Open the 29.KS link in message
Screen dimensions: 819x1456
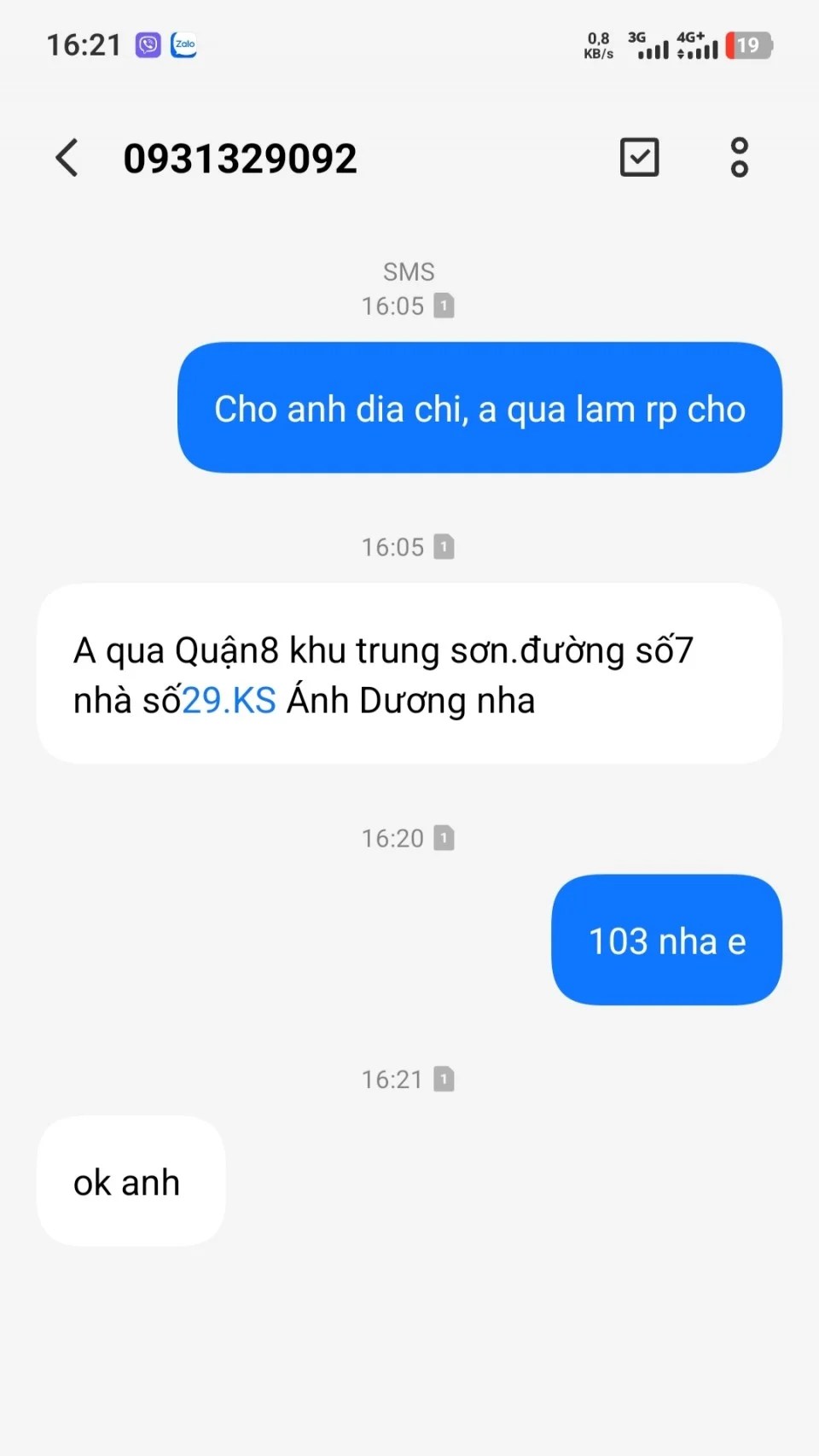click(x=229, y=701)
